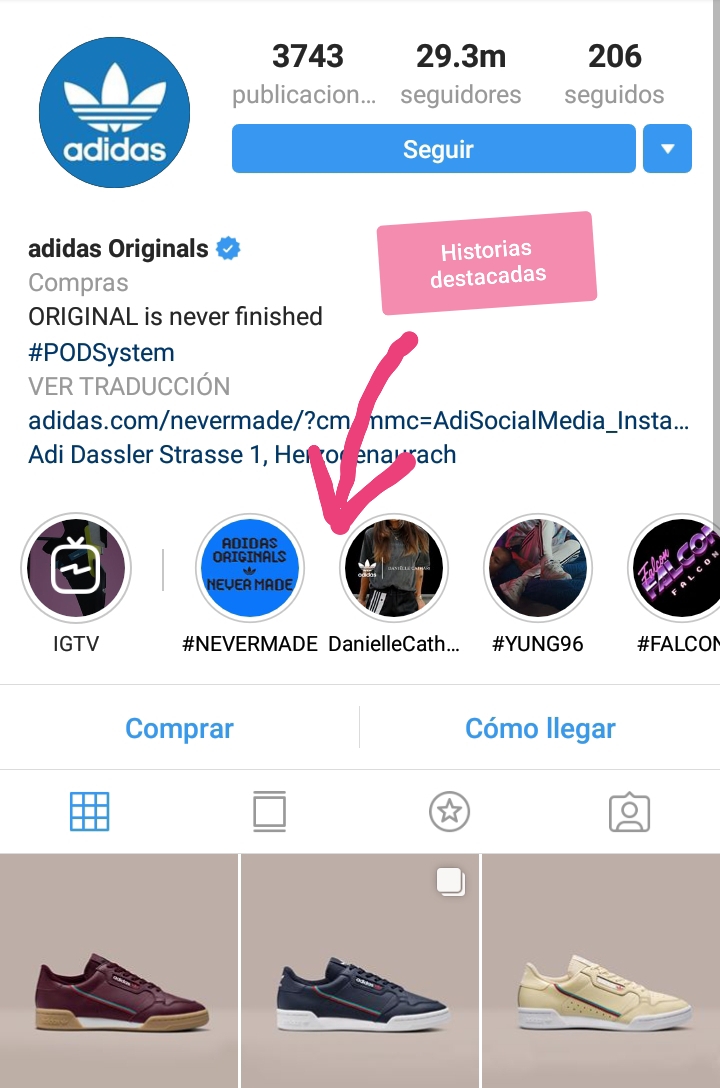This screenshot has width=720, height=1088.
Task: Follow adidas Originals with the Seguir button
Action: tap(433, 150)
